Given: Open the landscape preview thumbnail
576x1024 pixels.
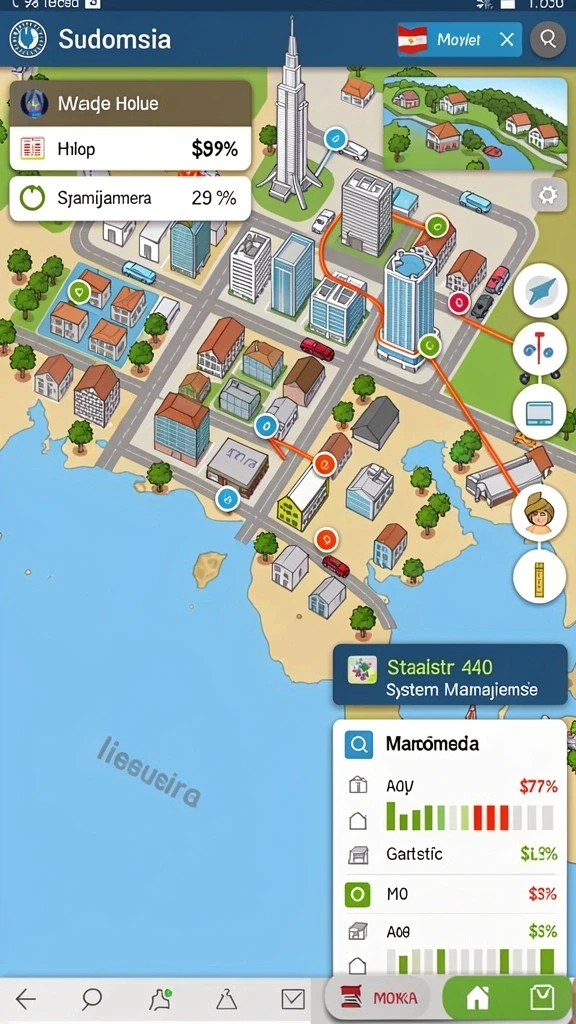Looking at the screenshot, I should coord(475,123).
